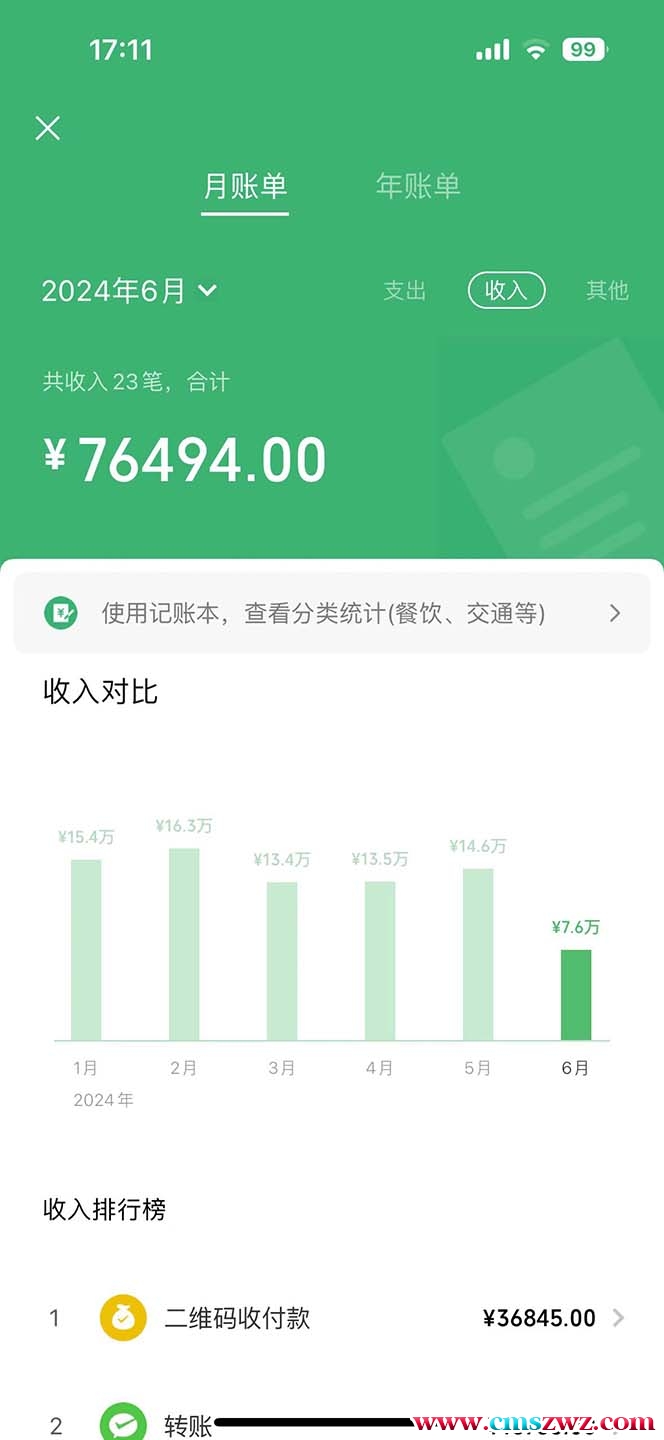Tap the 4月 income bar
The image size is (664, 1440).
click(380, 960)
